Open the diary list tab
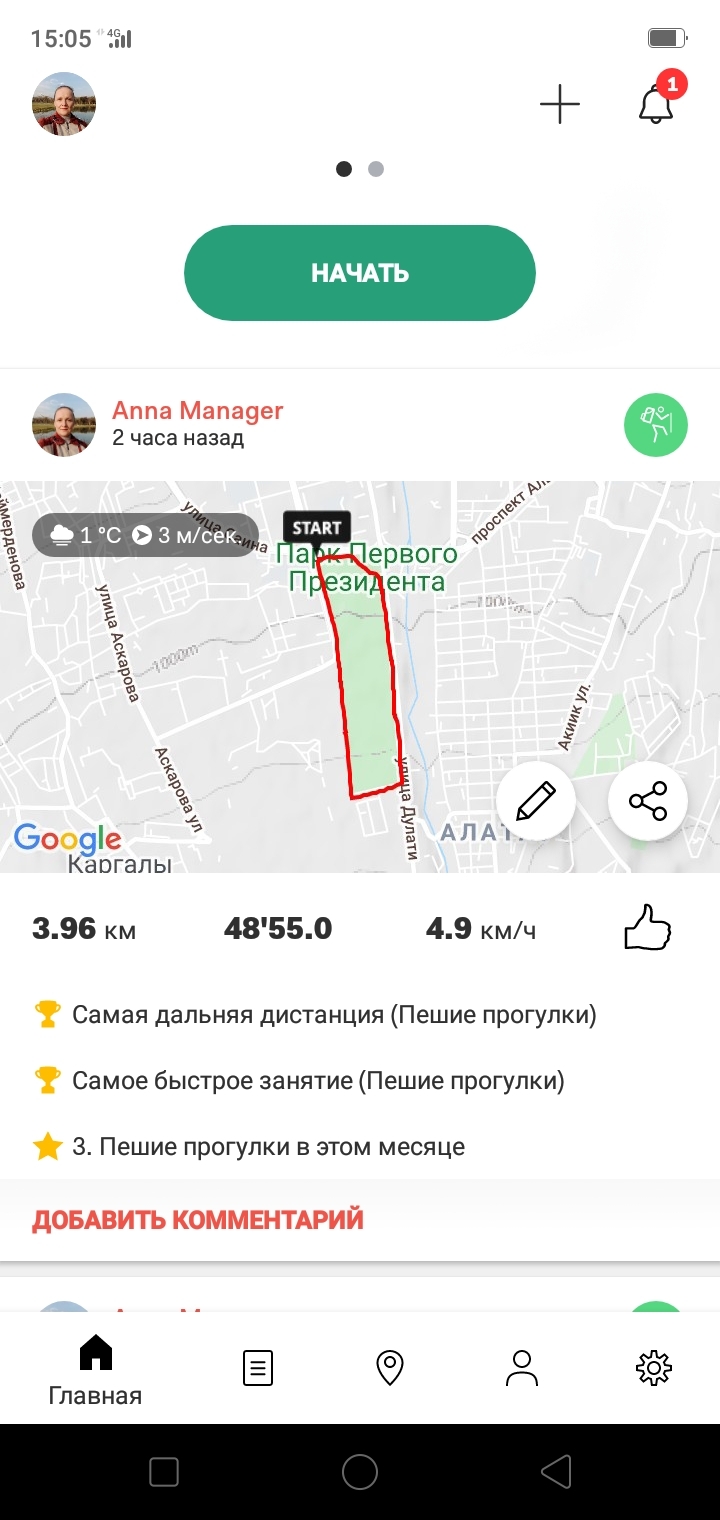Viewport: 720px width, 1520px height. point(258,1367)
